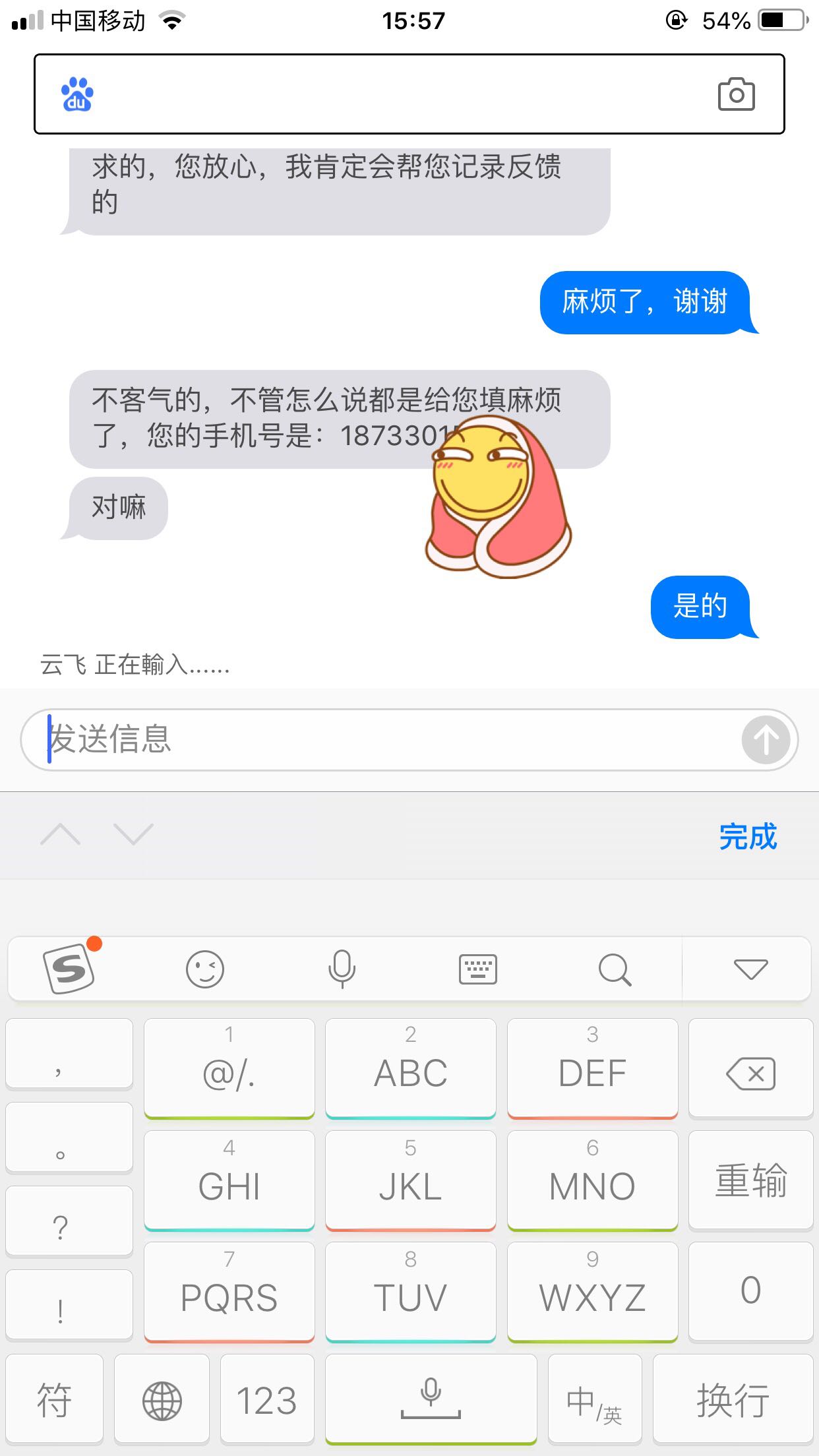Open the camera search icon
The image size is (819, 1456).
coord(736,94)
